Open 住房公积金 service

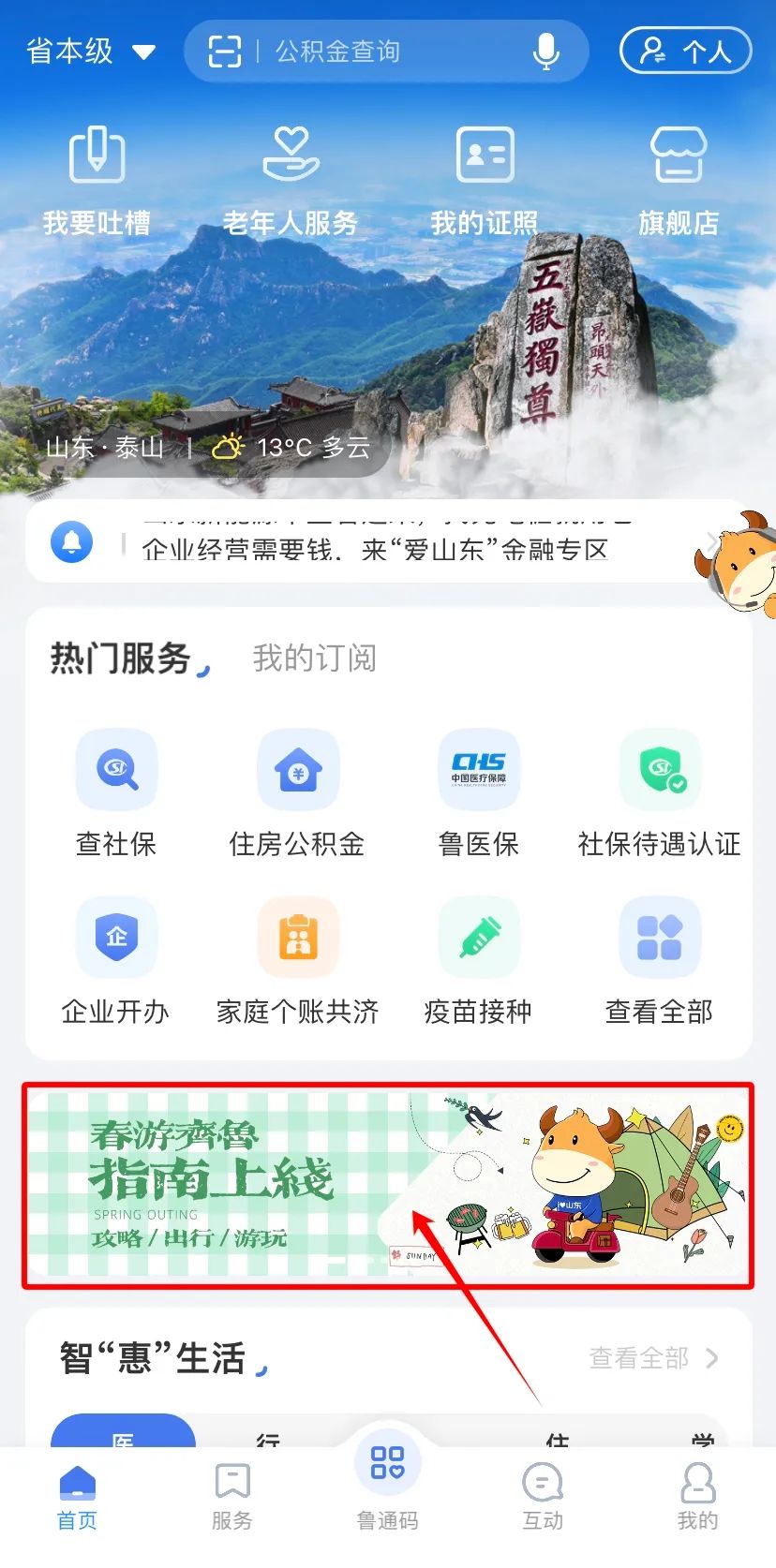pos(297,792)
